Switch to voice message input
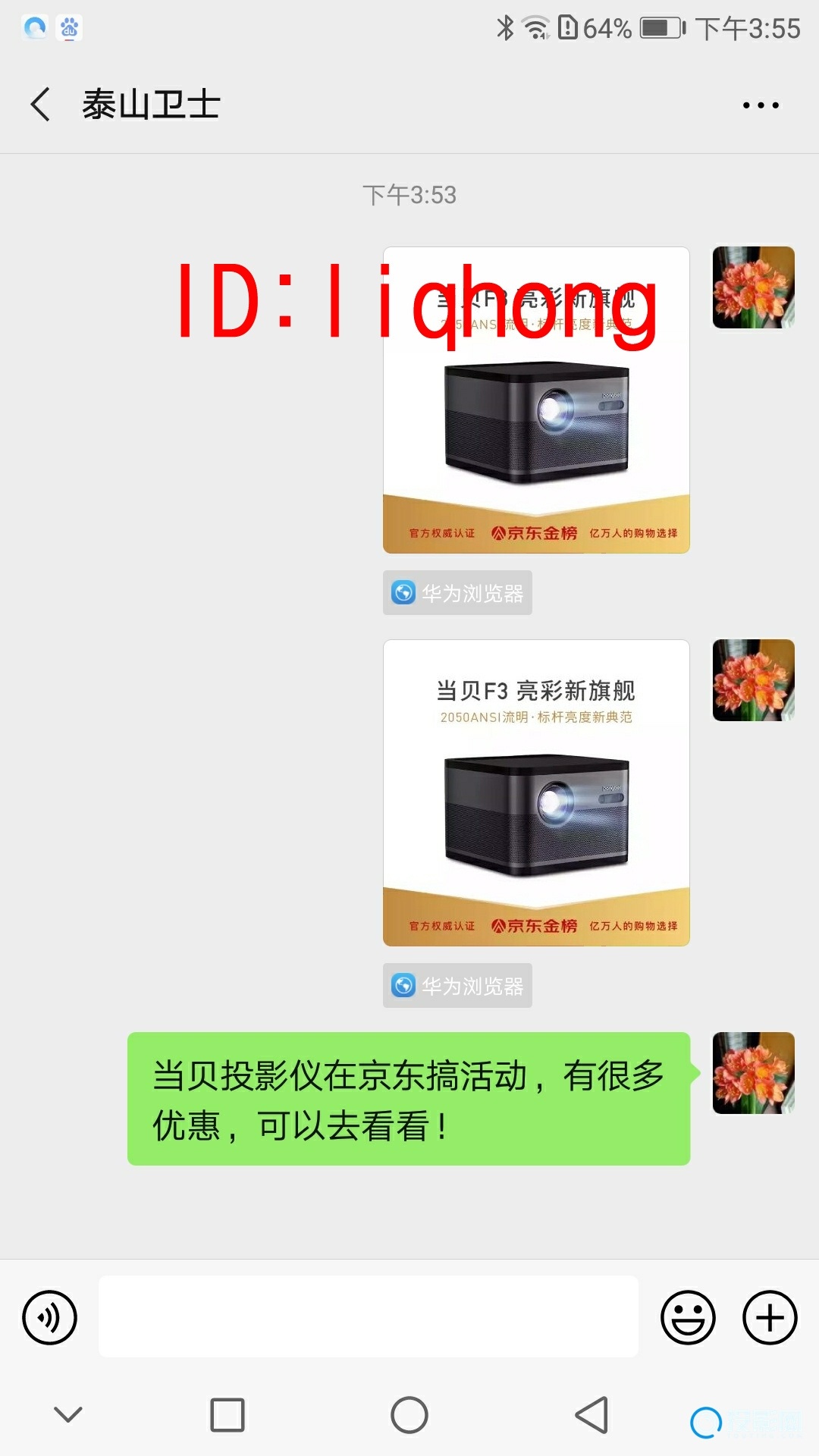 pyautogui.click(x=50, y=1317)
